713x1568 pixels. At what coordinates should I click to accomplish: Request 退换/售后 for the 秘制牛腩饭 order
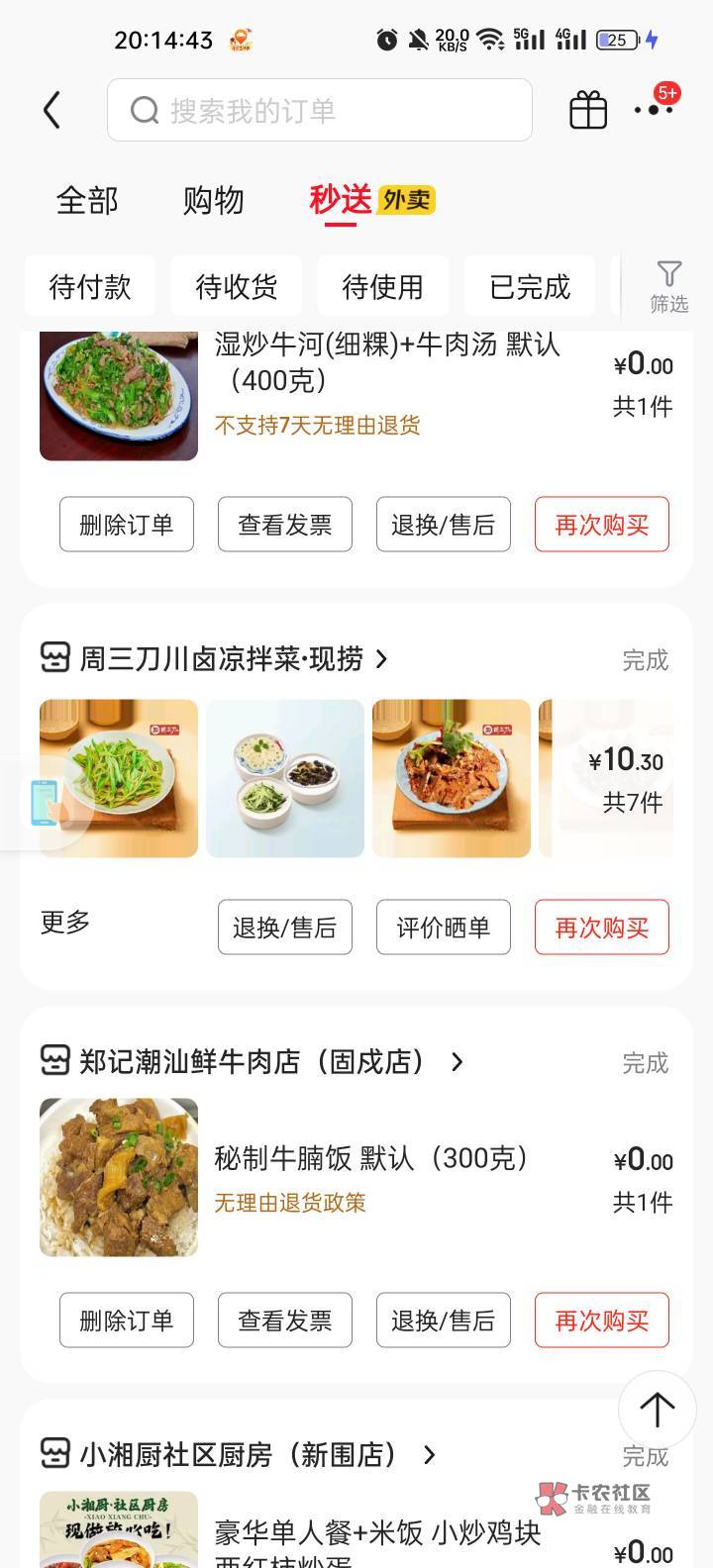pos(444,1321)
